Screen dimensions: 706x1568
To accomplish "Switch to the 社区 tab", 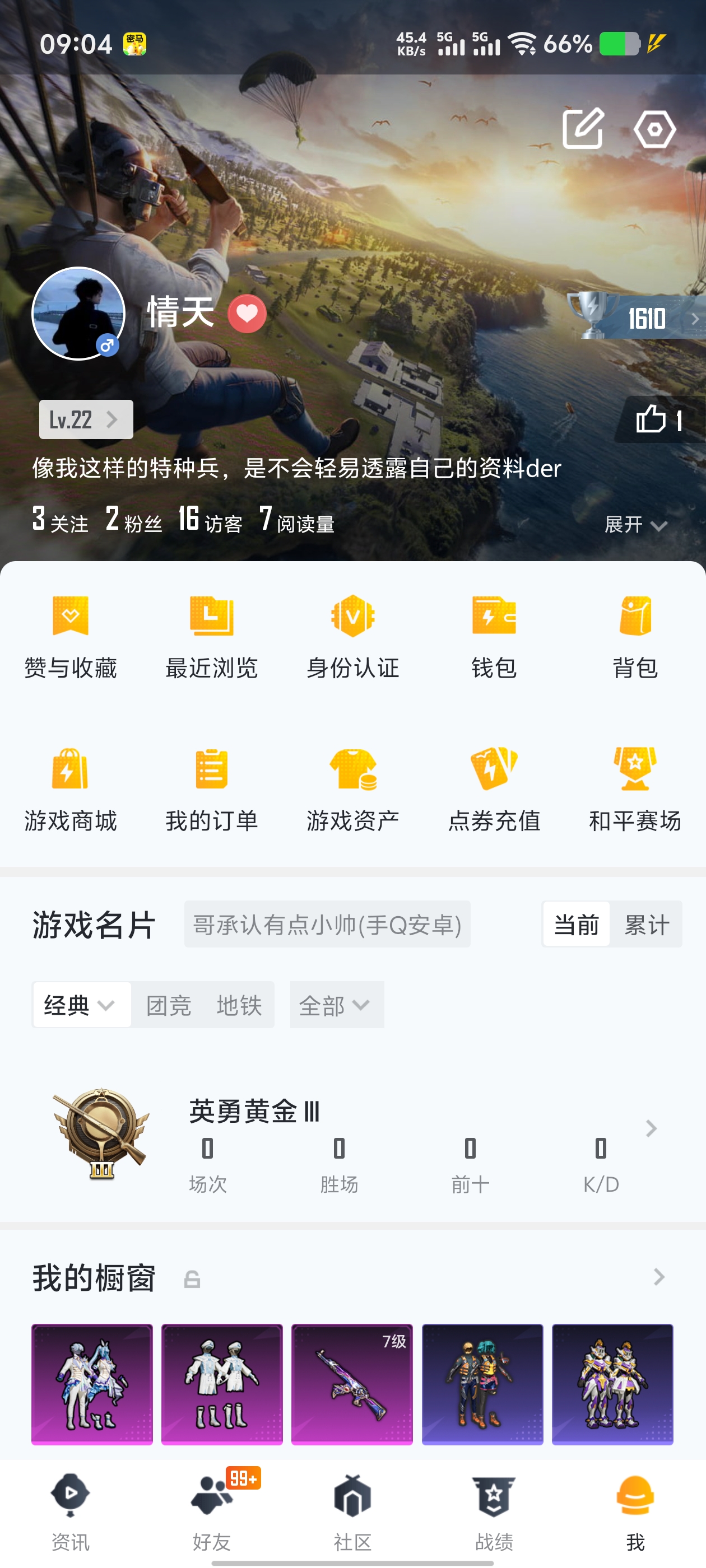I will [352, 1513].
